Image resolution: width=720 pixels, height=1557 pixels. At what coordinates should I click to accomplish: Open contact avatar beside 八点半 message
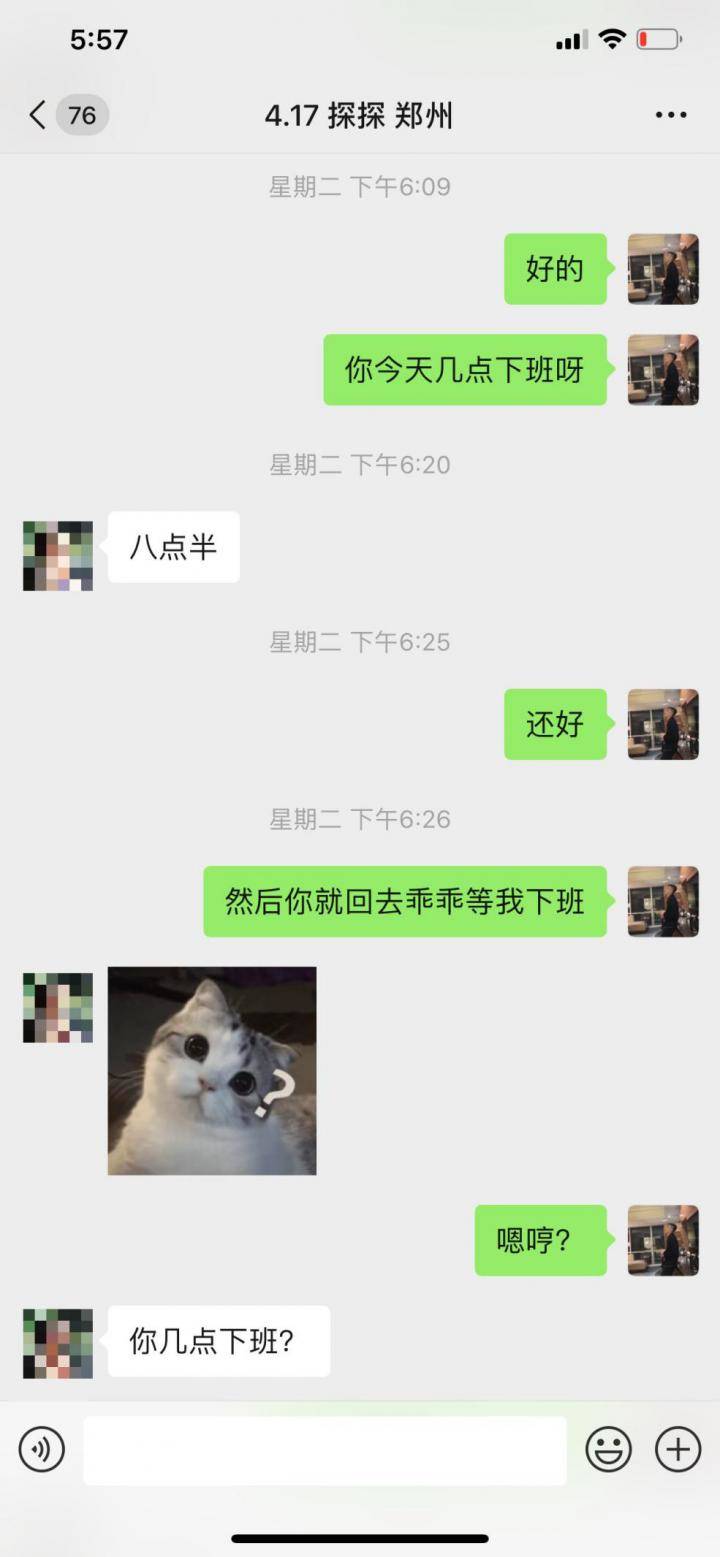[58, 555]
